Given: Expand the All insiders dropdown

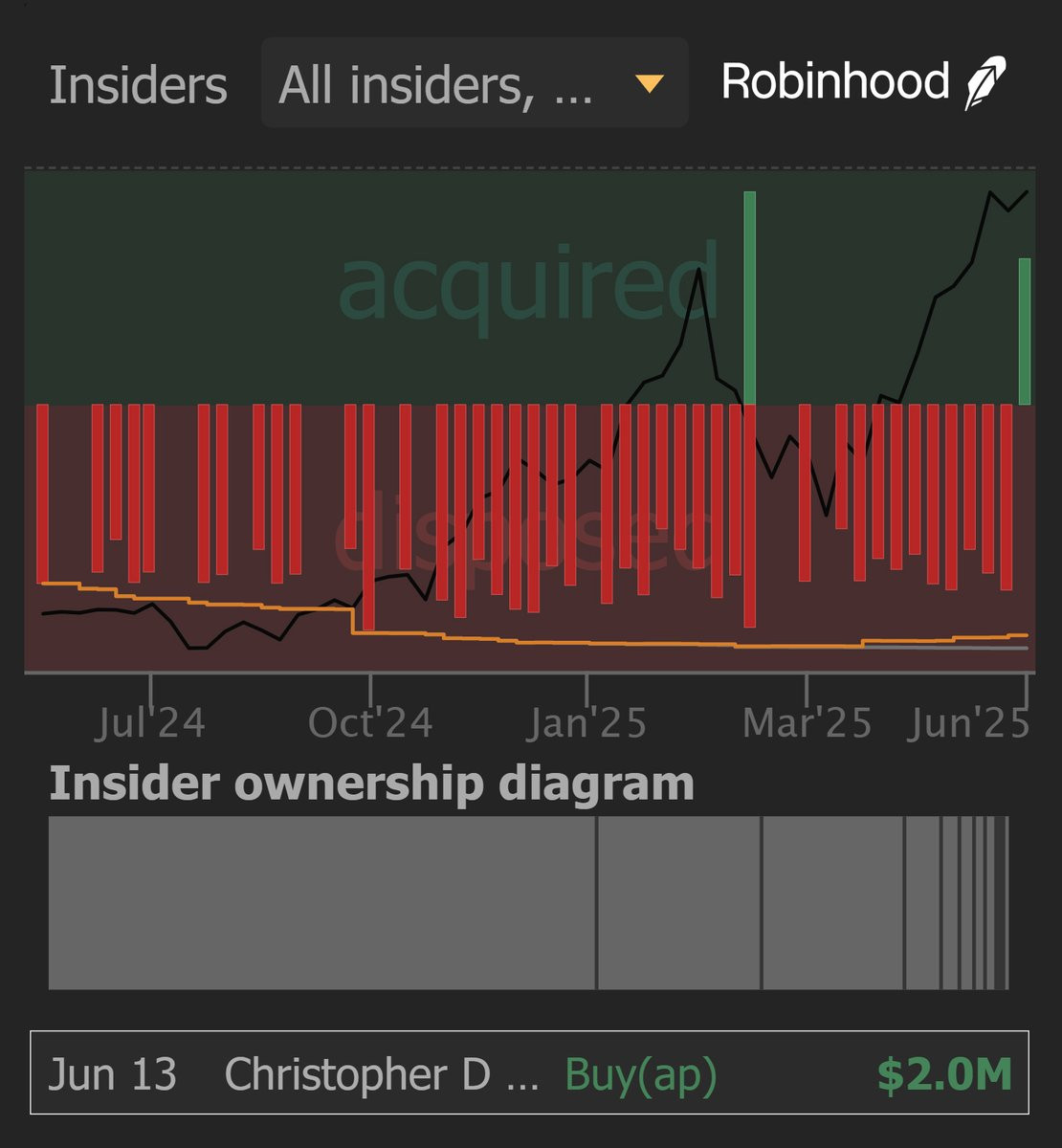Looking at the screenshot, I should click(475, 83).
